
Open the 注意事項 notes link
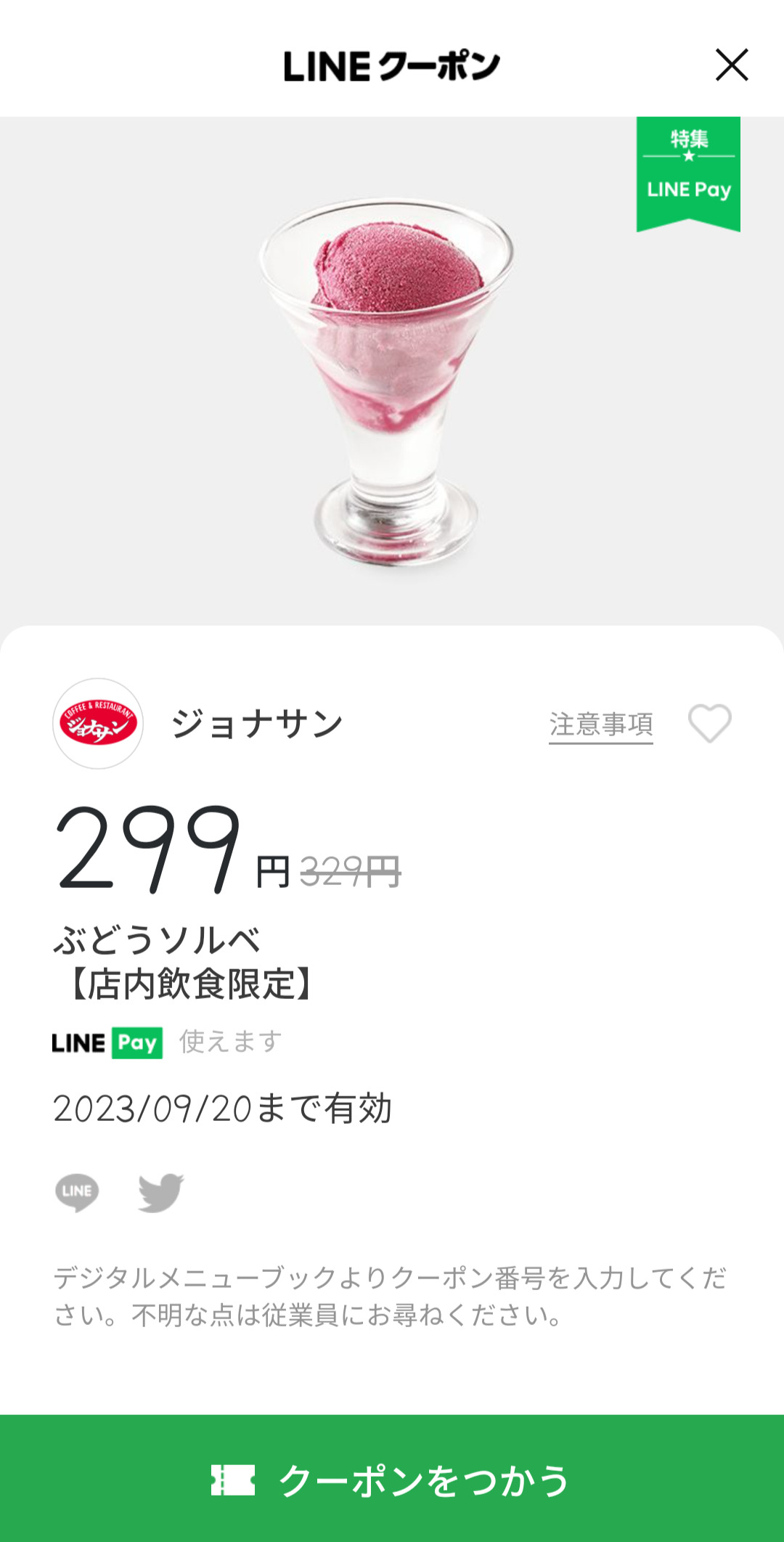[600, 725]
